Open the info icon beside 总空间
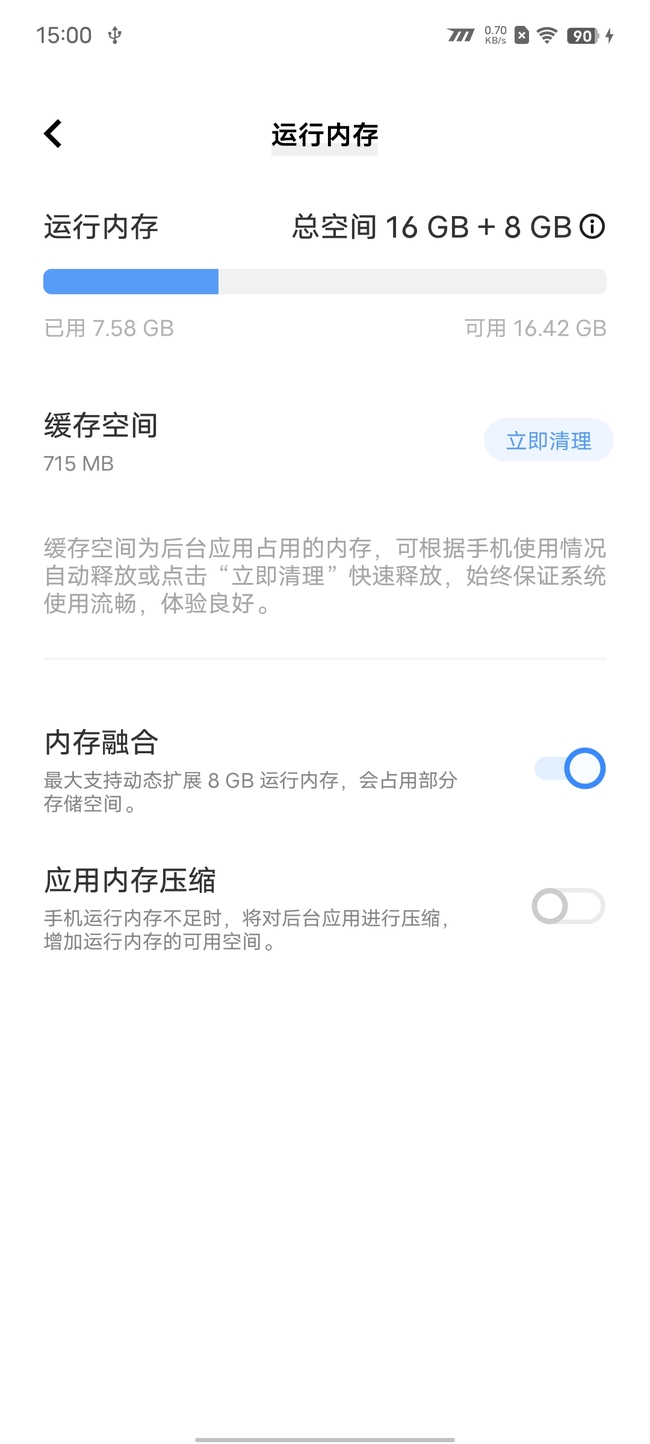 coord(593,227)
